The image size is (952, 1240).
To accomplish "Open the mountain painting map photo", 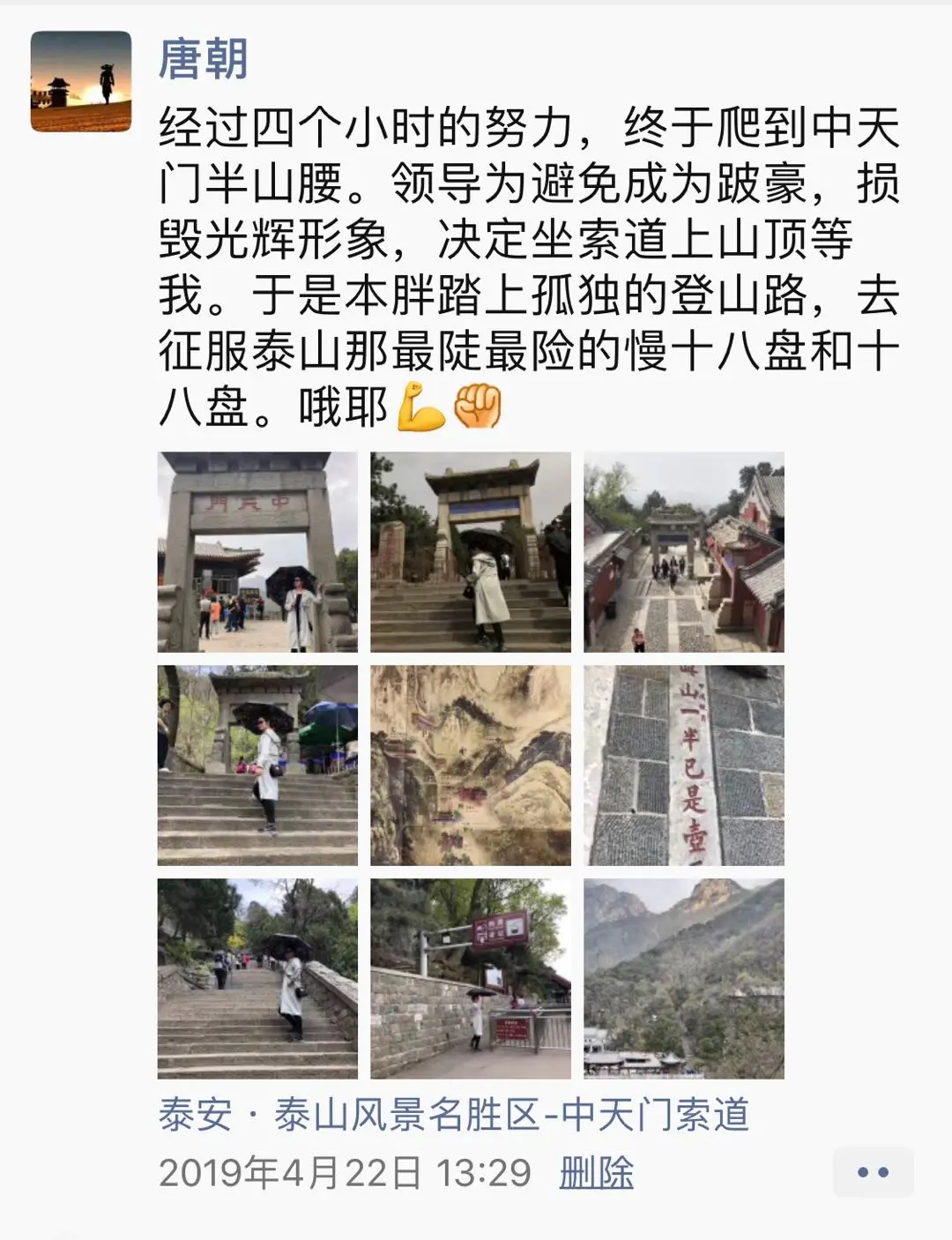I will (470, 766).
